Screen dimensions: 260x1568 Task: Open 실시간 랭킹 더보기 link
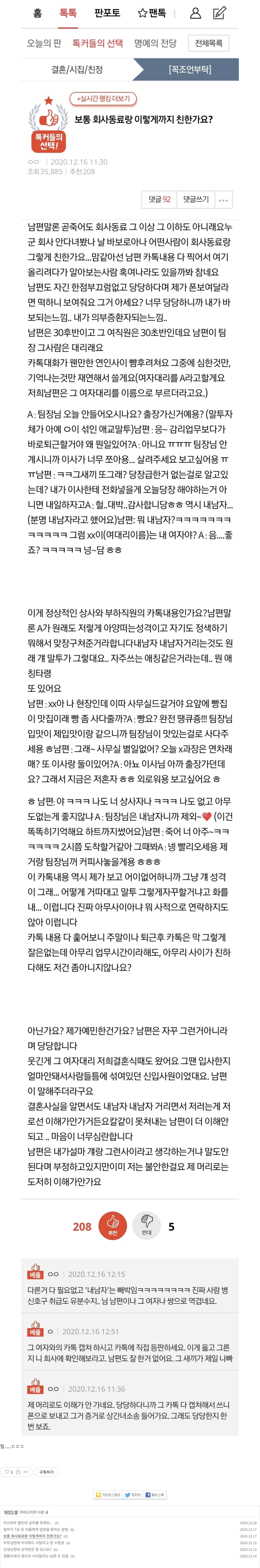coord(102,99)
